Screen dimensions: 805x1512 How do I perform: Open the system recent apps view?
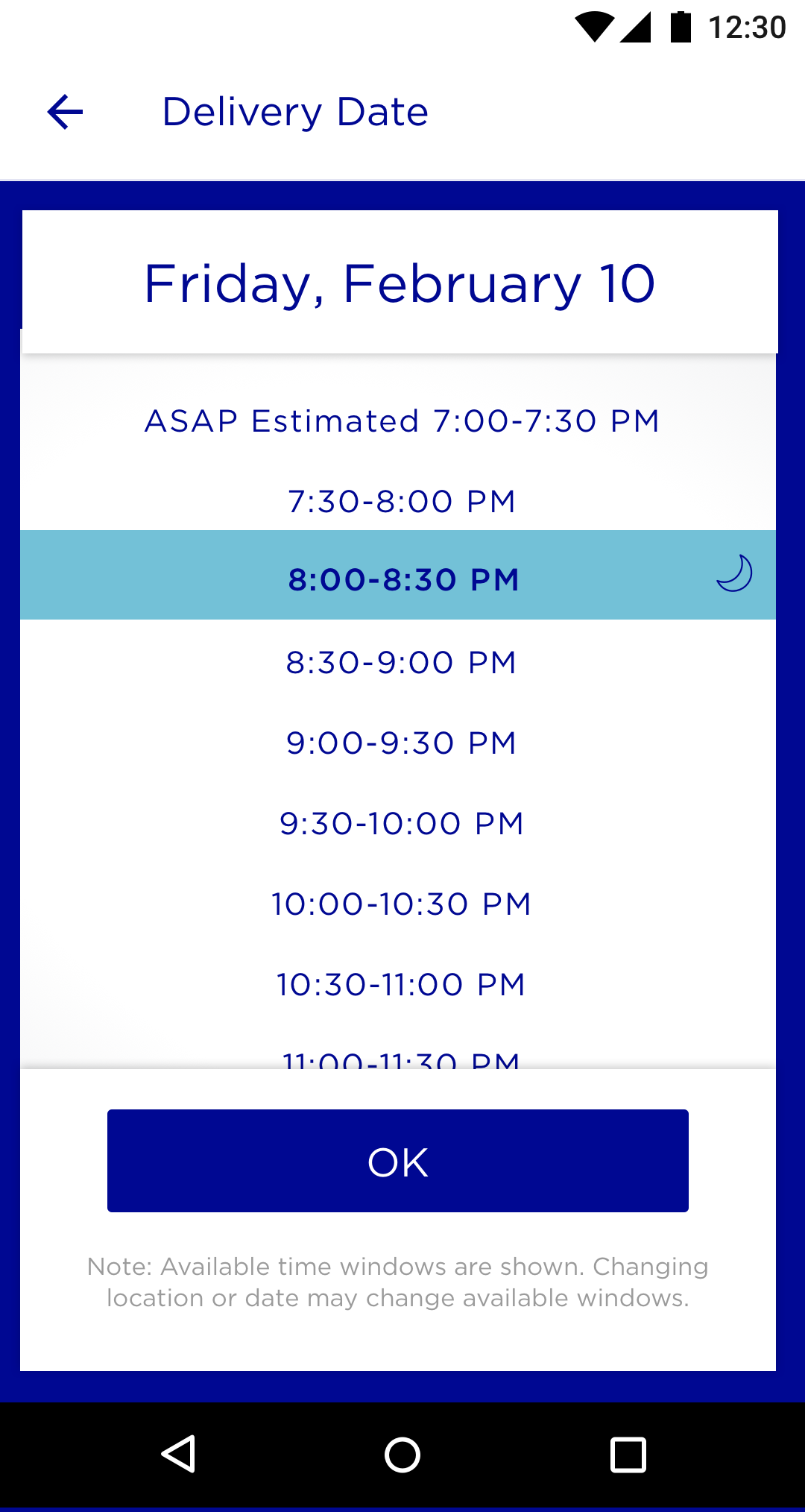point(628,1455)
